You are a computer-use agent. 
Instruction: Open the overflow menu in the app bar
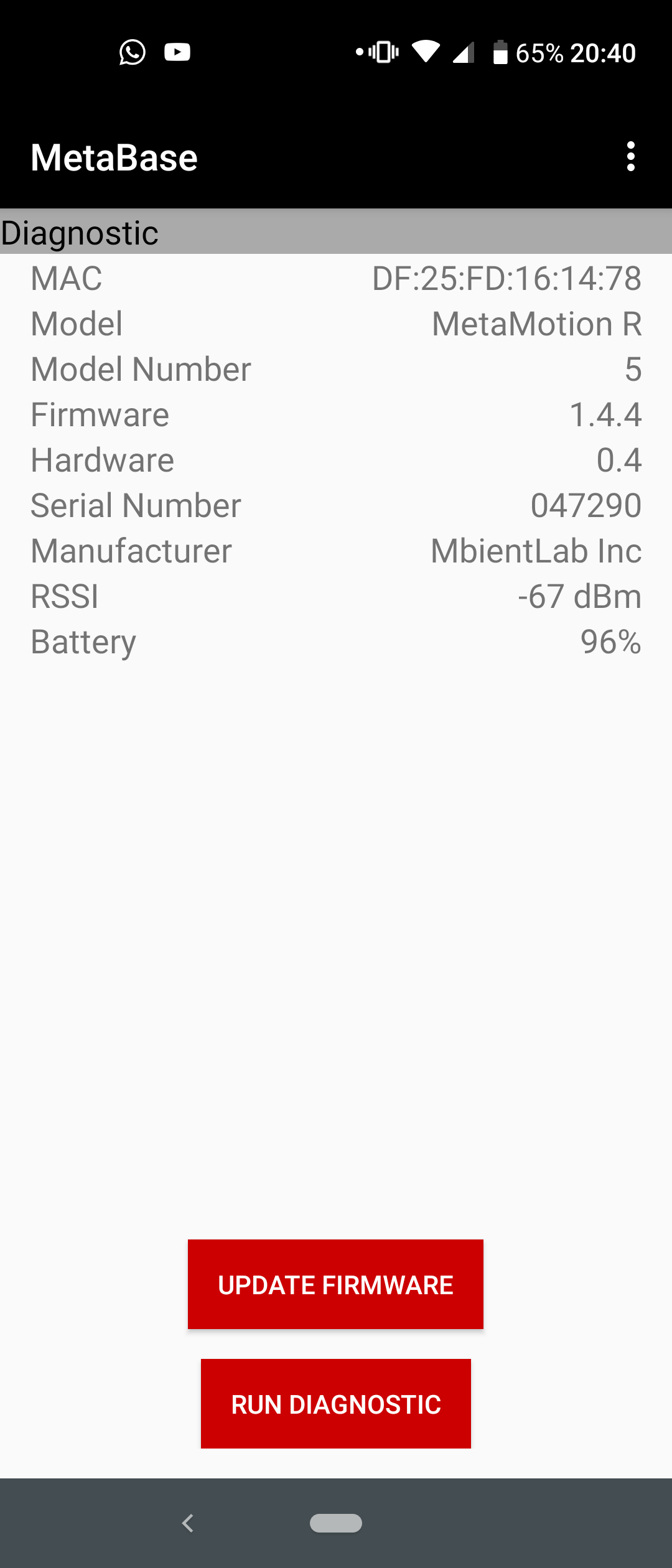630,157
